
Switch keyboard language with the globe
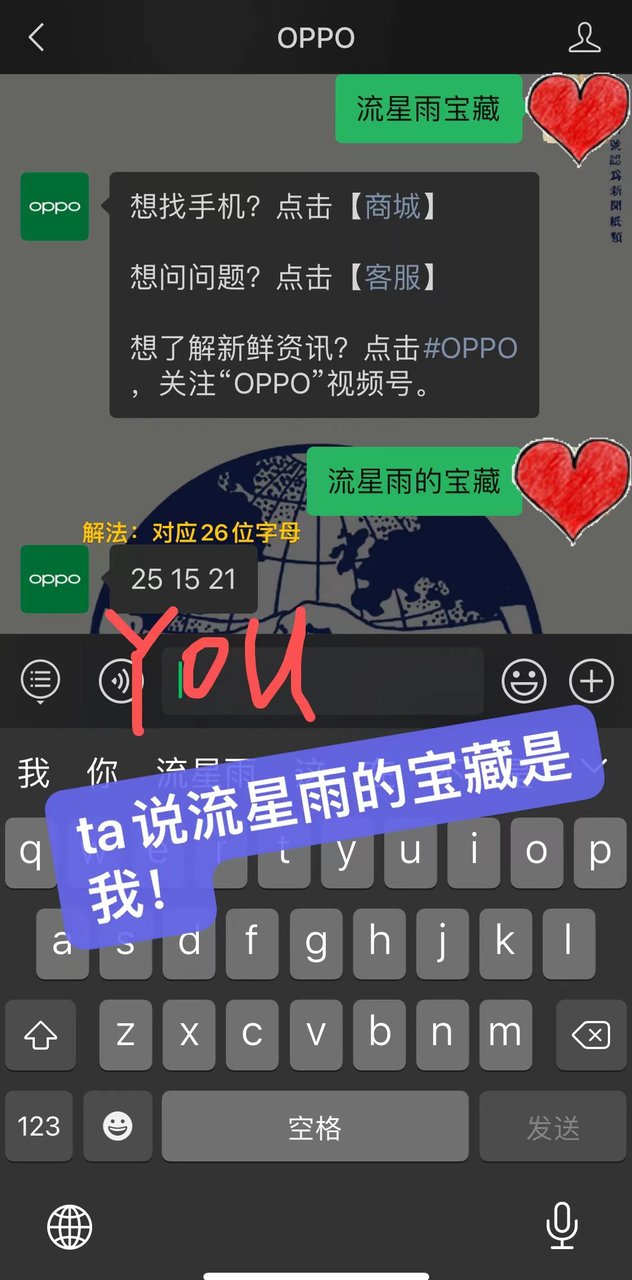(70, 1226)
